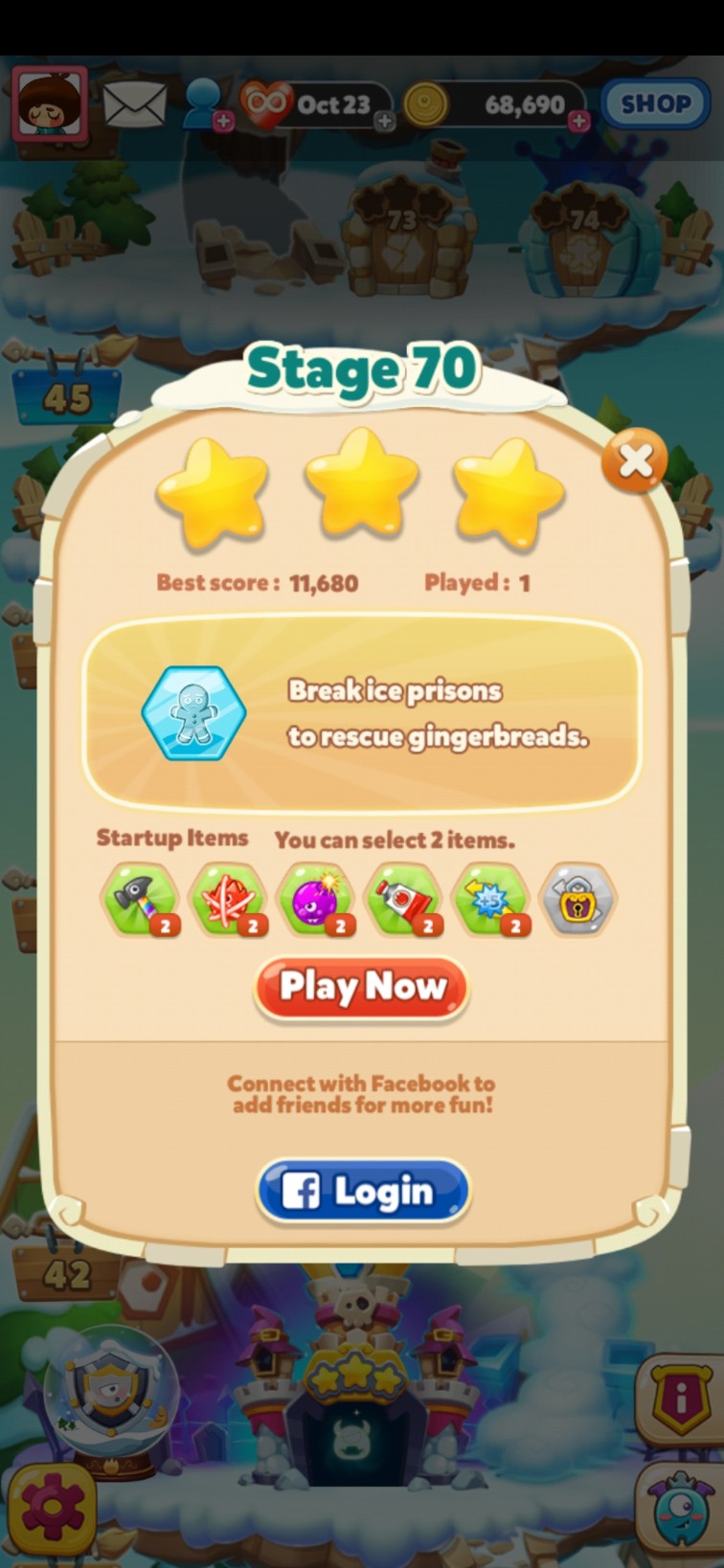724x1568 pixels.
Task: Close the Stage 70 dialog
Action: coord(634,462)
